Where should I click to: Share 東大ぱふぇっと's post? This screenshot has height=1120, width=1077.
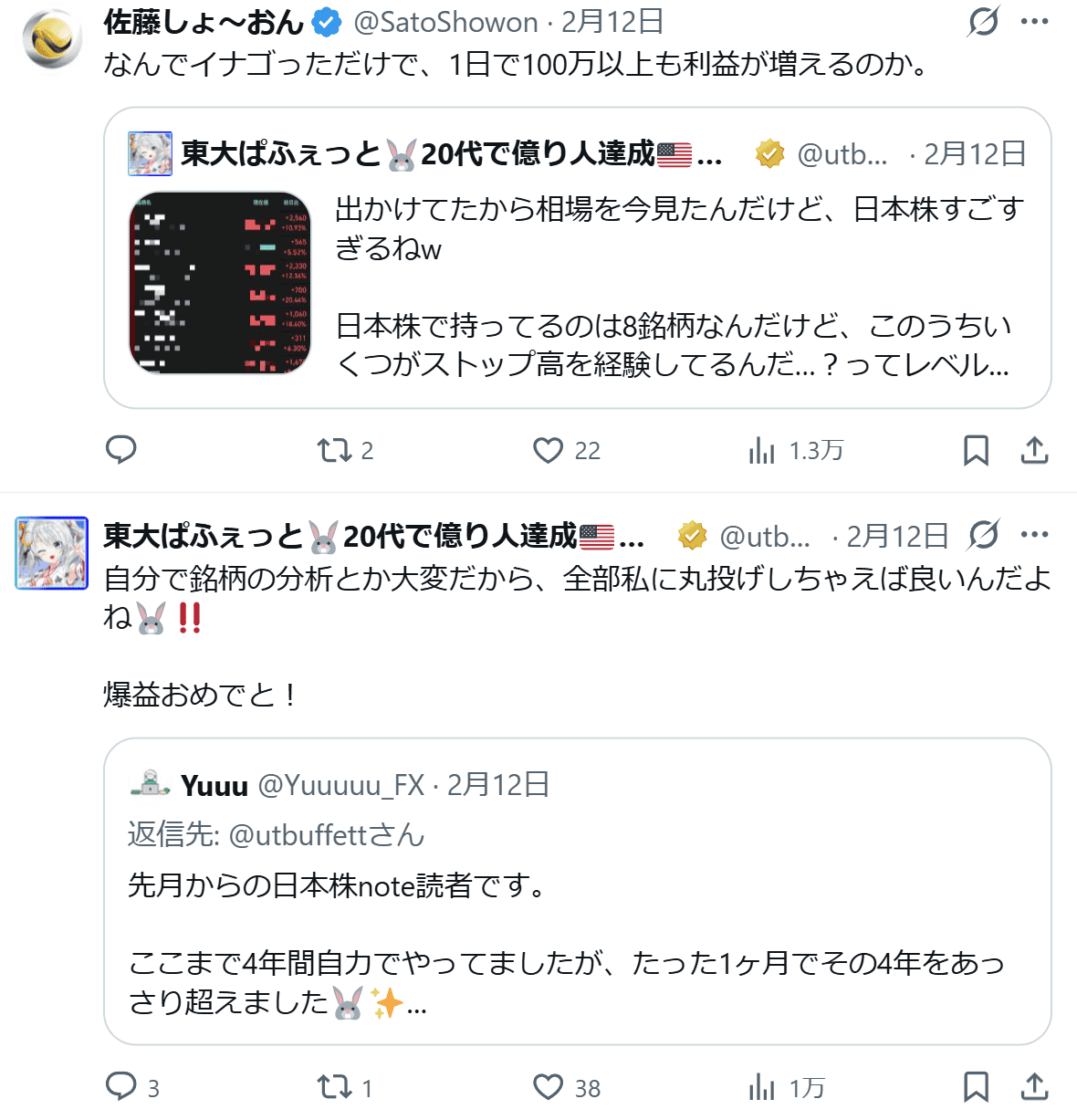pos(1034,1087)
